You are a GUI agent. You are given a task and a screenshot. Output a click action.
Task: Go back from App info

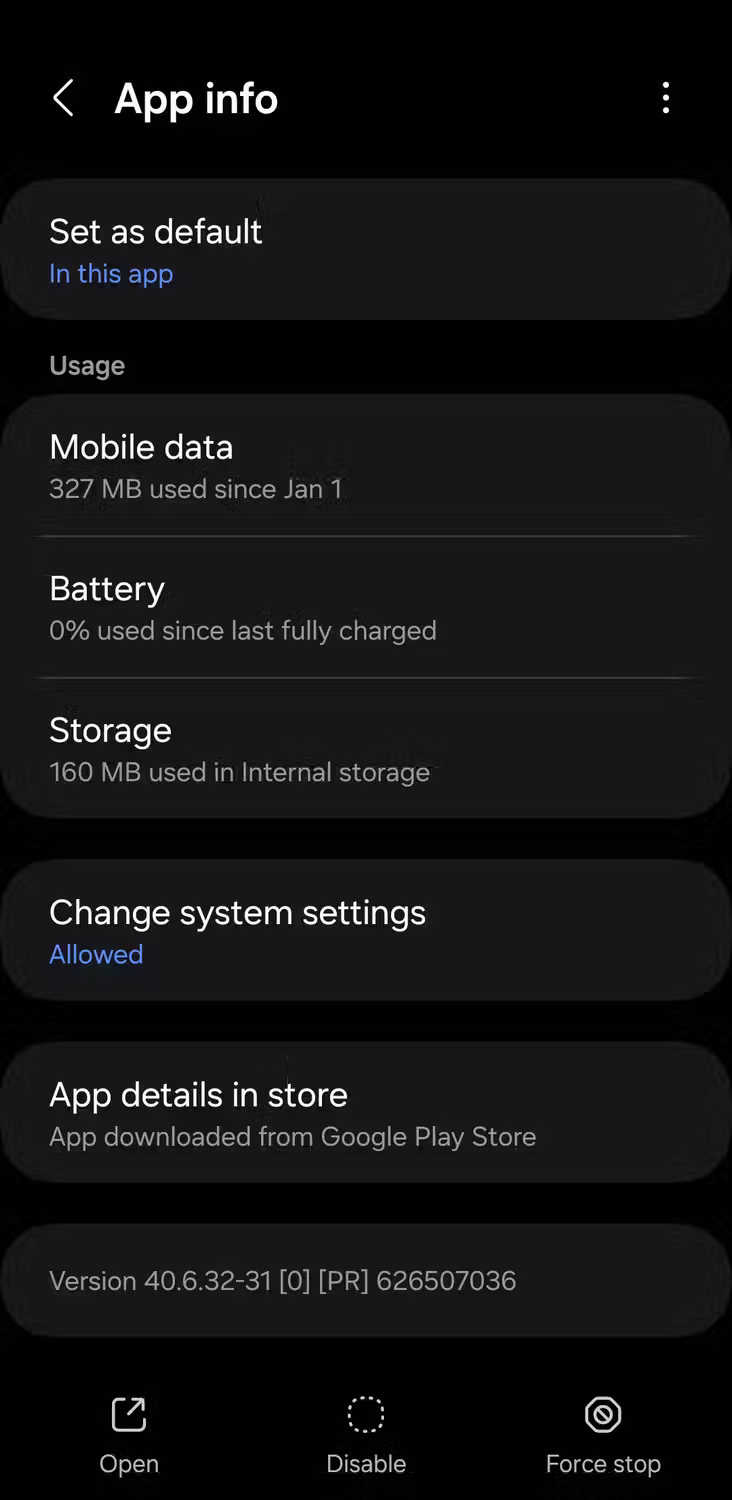point(63,99)
